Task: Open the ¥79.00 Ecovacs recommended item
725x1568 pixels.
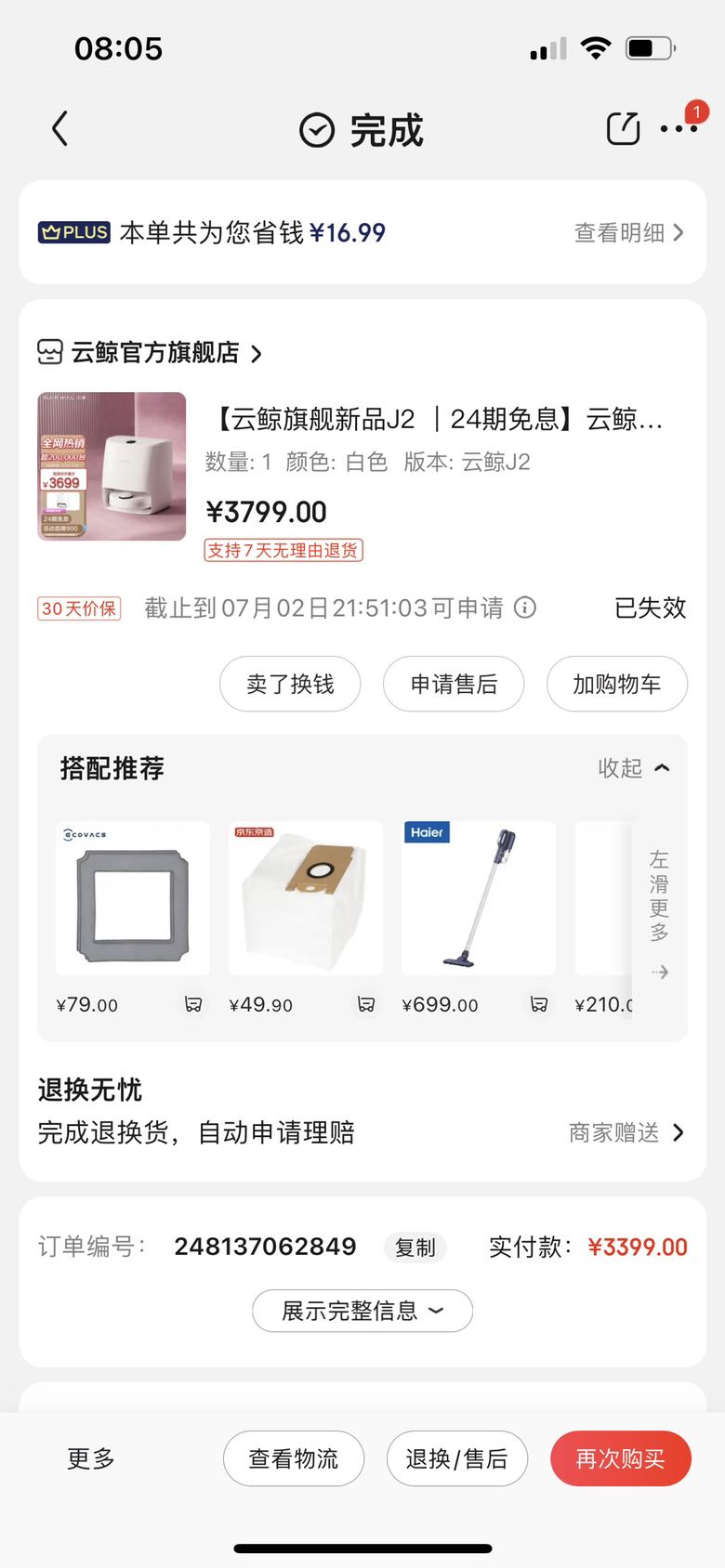Action: click(x=133, y=898)
